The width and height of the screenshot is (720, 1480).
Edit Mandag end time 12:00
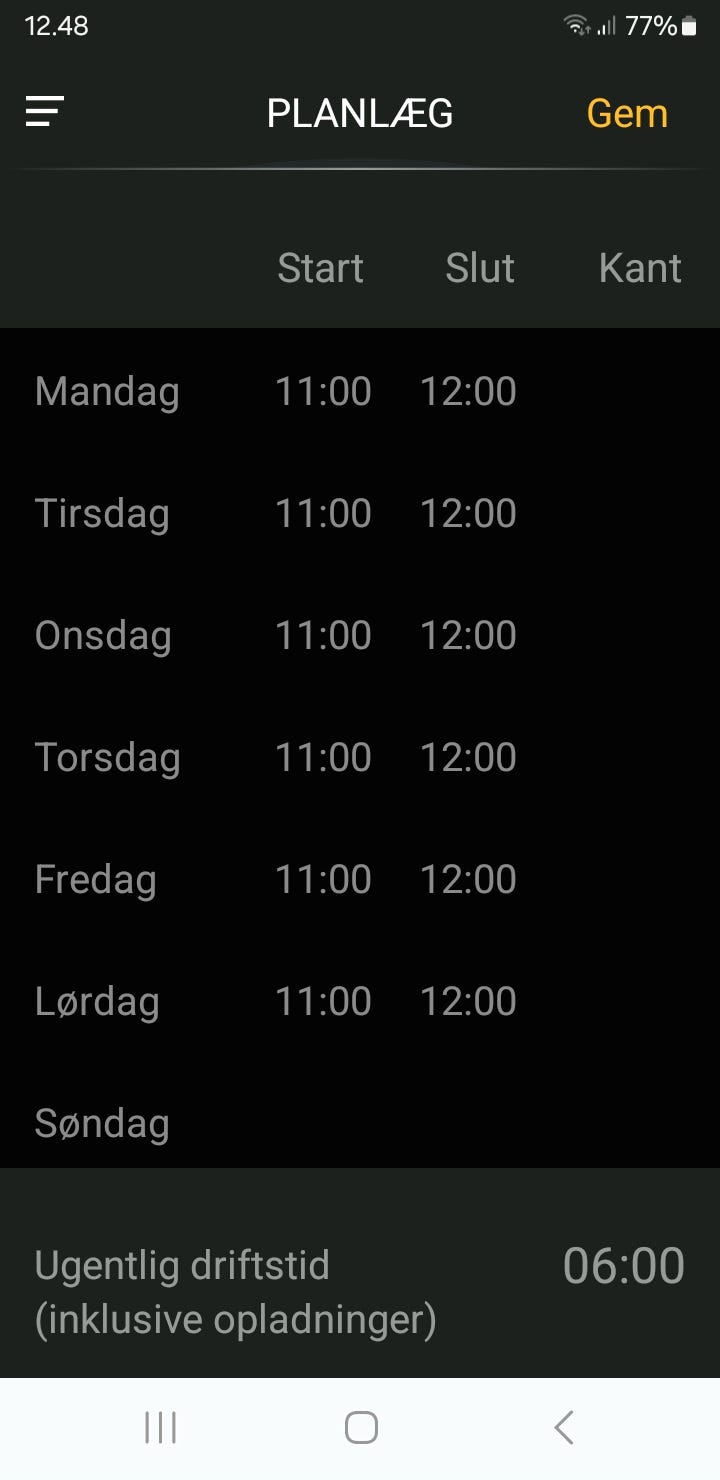pos(468,391)
